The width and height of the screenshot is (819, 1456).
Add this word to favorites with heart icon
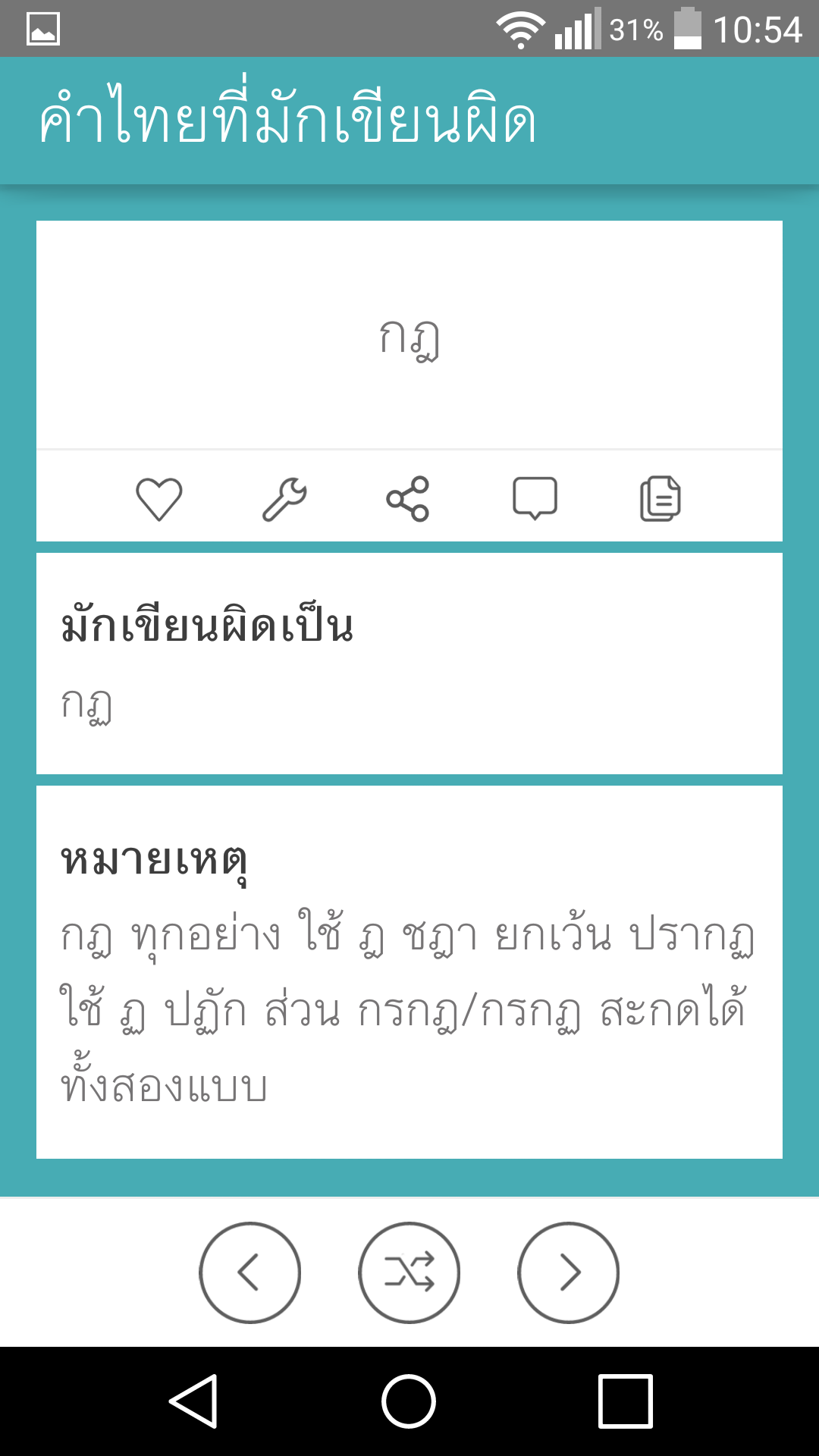[159, 499]
